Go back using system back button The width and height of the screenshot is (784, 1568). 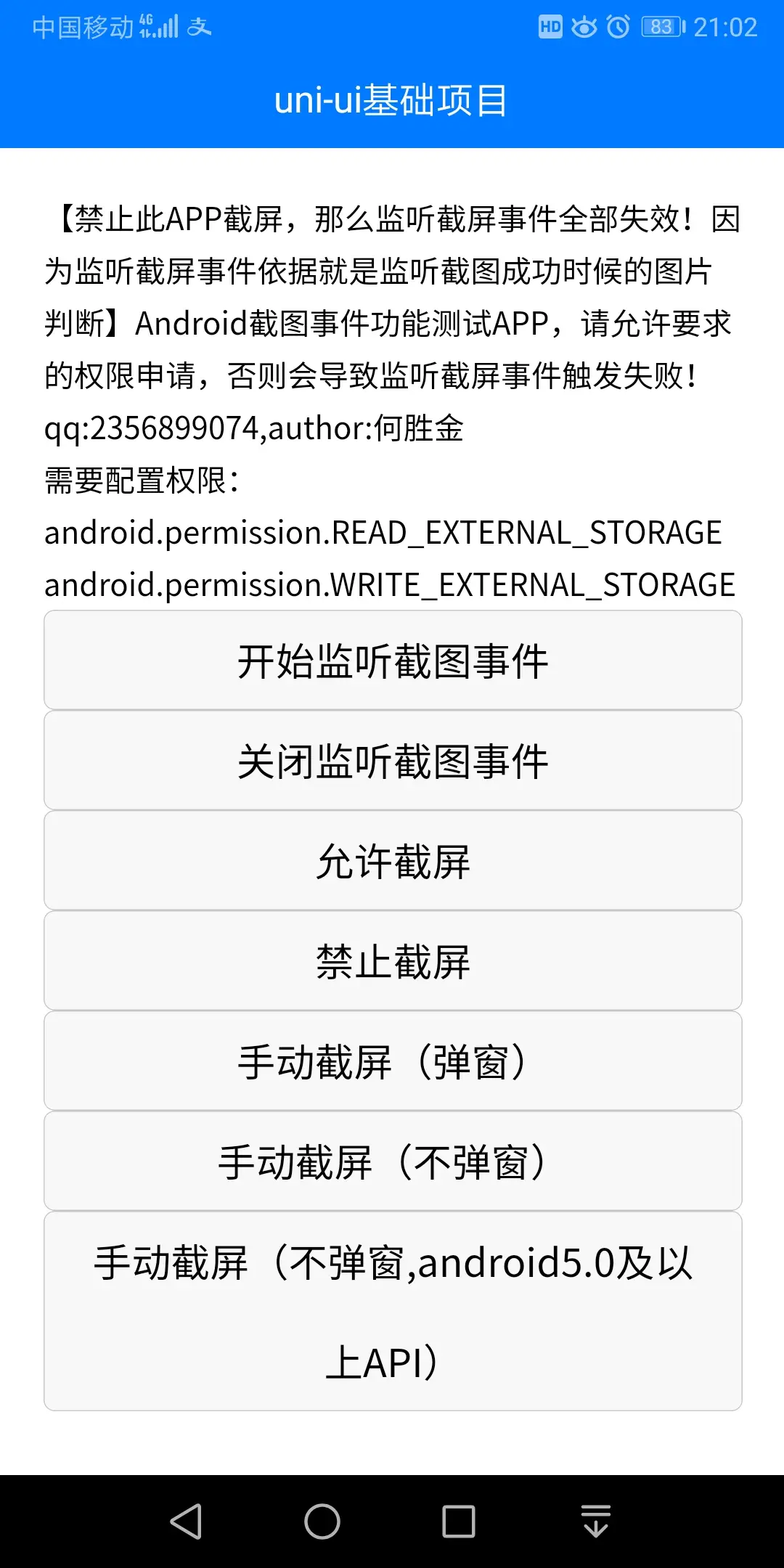click(x=186, y=1522)
